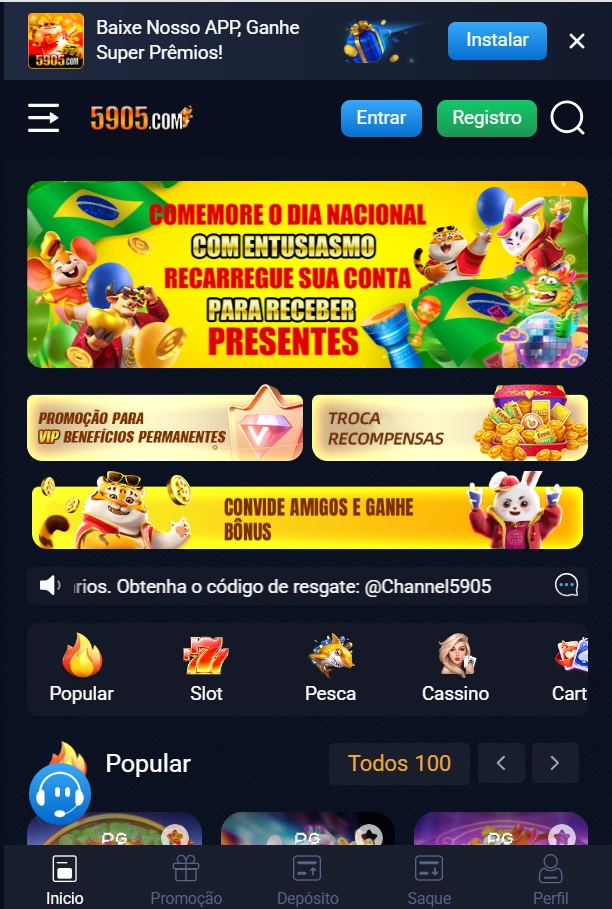Viewport: 612px width, 909px height.
Task: Tap Entrar to log in
Action: tap(381, 118)
